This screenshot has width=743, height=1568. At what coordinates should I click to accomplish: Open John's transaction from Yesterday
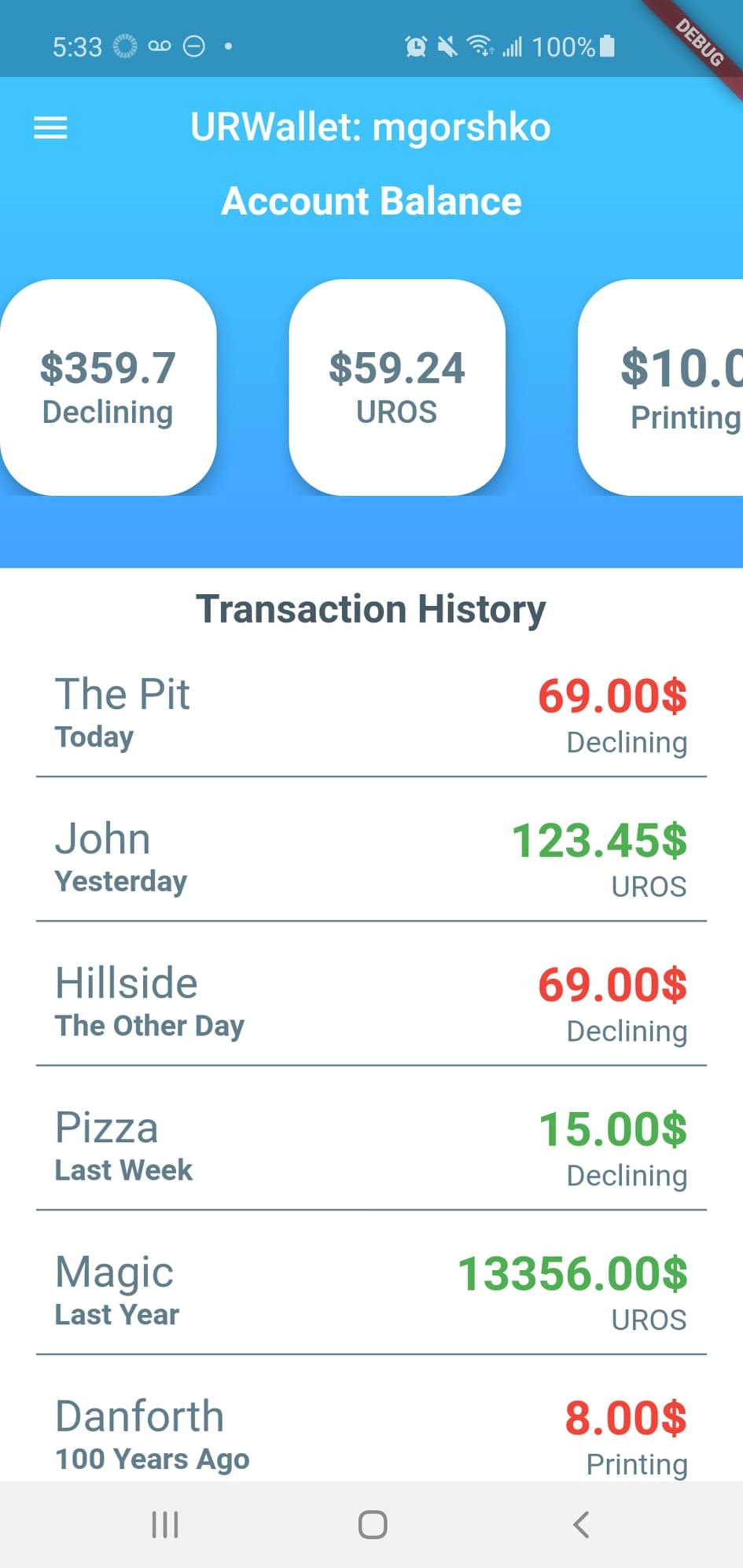coord(371,858)
